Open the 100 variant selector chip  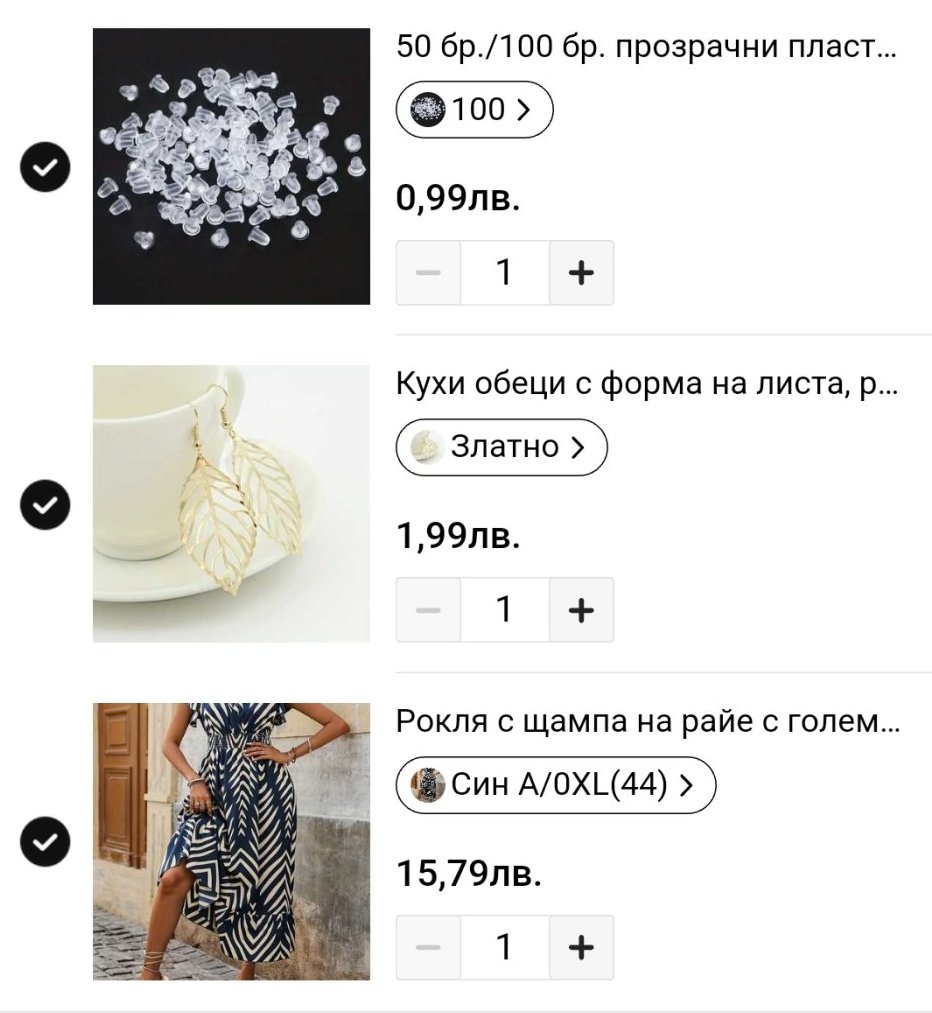(474, 110)
